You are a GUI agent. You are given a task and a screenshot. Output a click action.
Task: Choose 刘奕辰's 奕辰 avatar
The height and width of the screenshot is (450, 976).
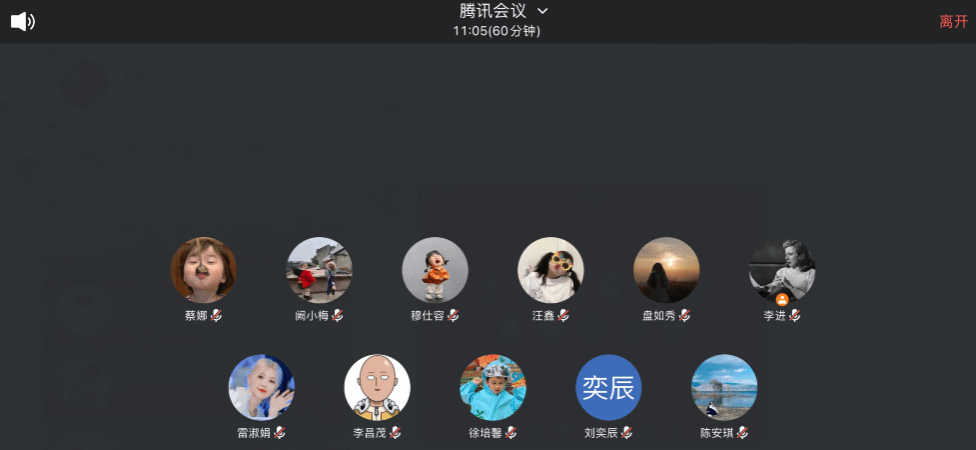[x=608, y=387]
